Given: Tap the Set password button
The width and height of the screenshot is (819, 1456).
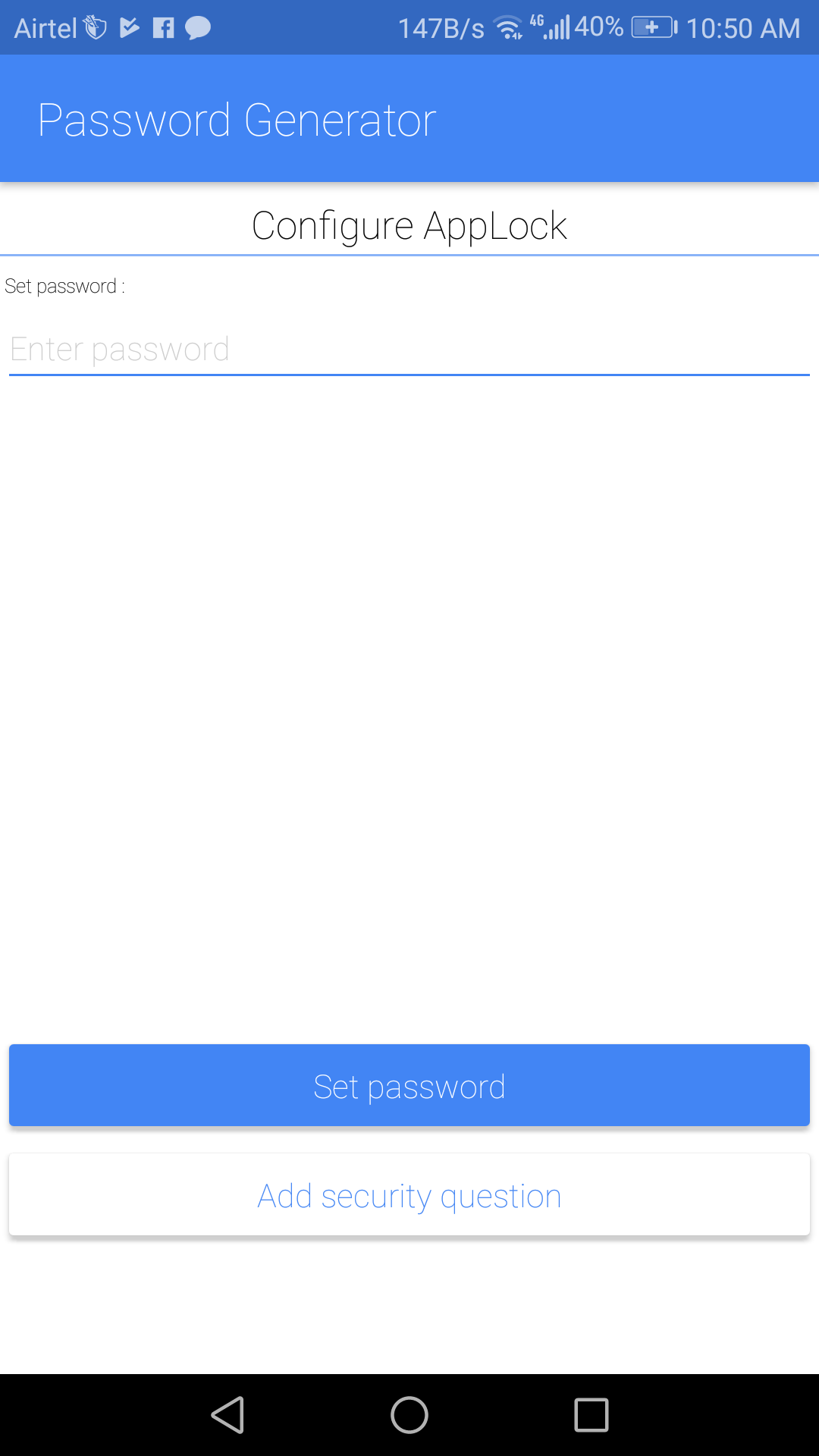Looking at the screenshot, I should [409, 1085].
